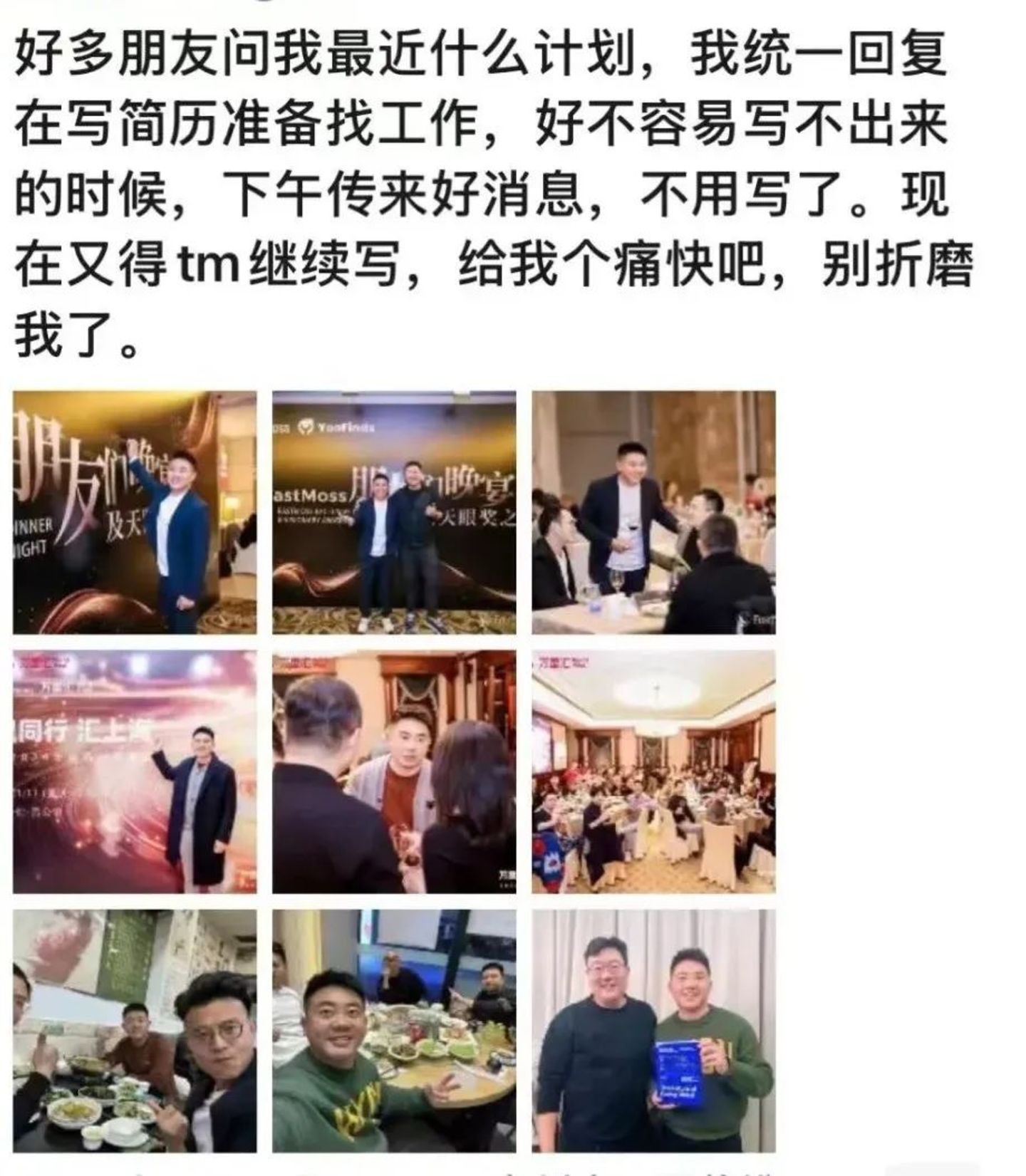1026x1176 pixels.
Task: Open the banquet hall group photo
Action: (x=653, y=771)
